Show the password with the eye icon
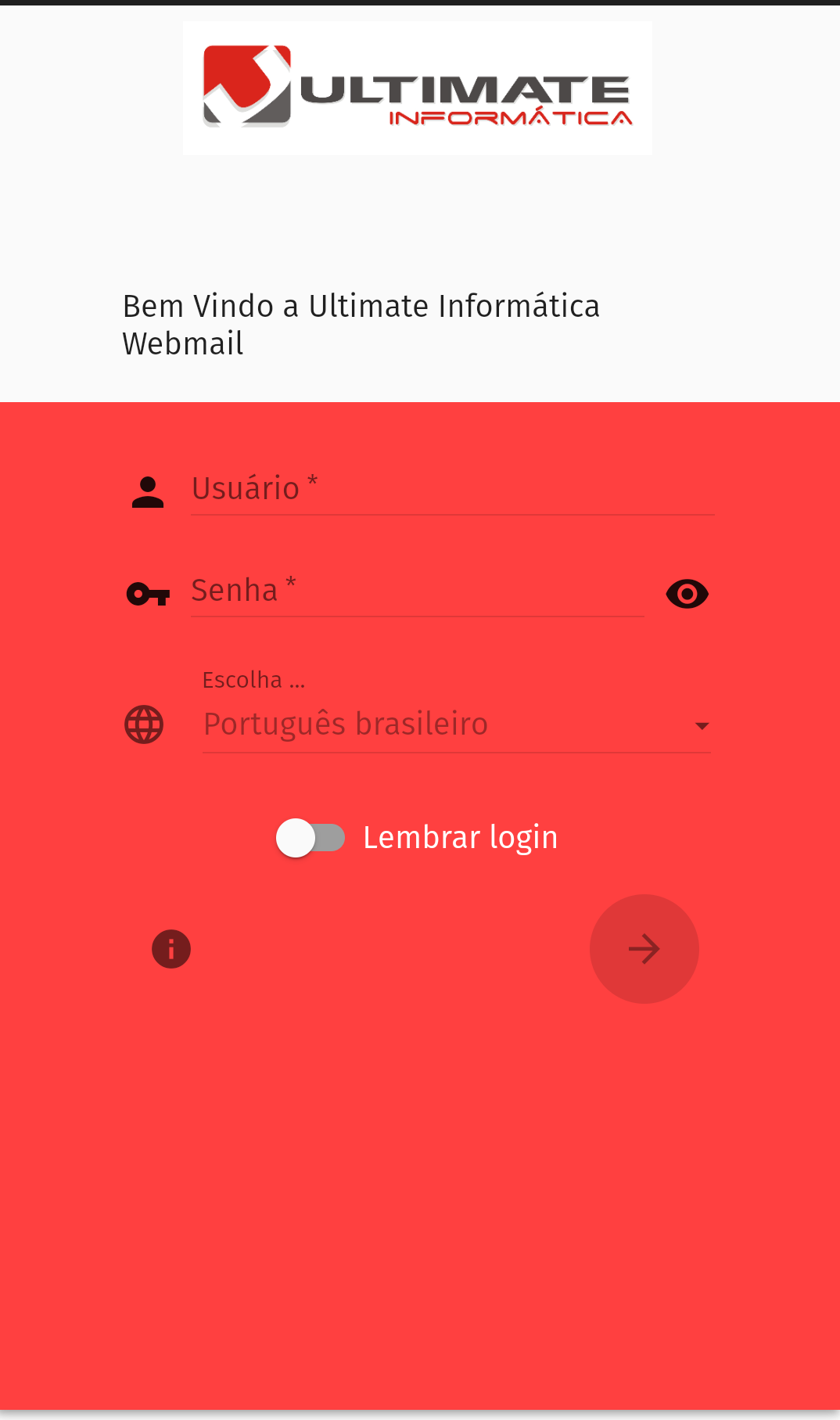 tap(687, 594)
